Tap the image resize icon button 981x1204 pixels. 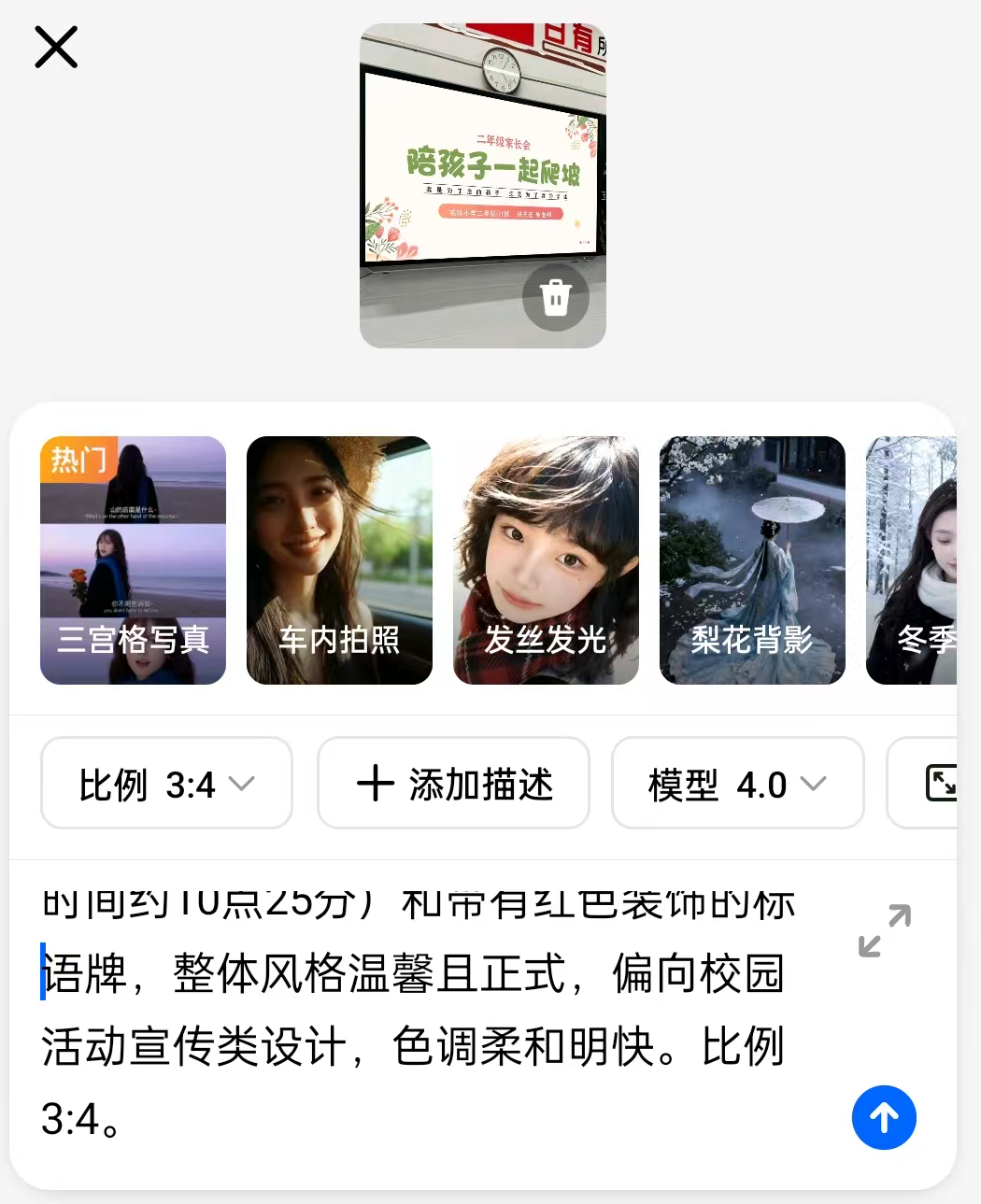[x=940, y=783]
